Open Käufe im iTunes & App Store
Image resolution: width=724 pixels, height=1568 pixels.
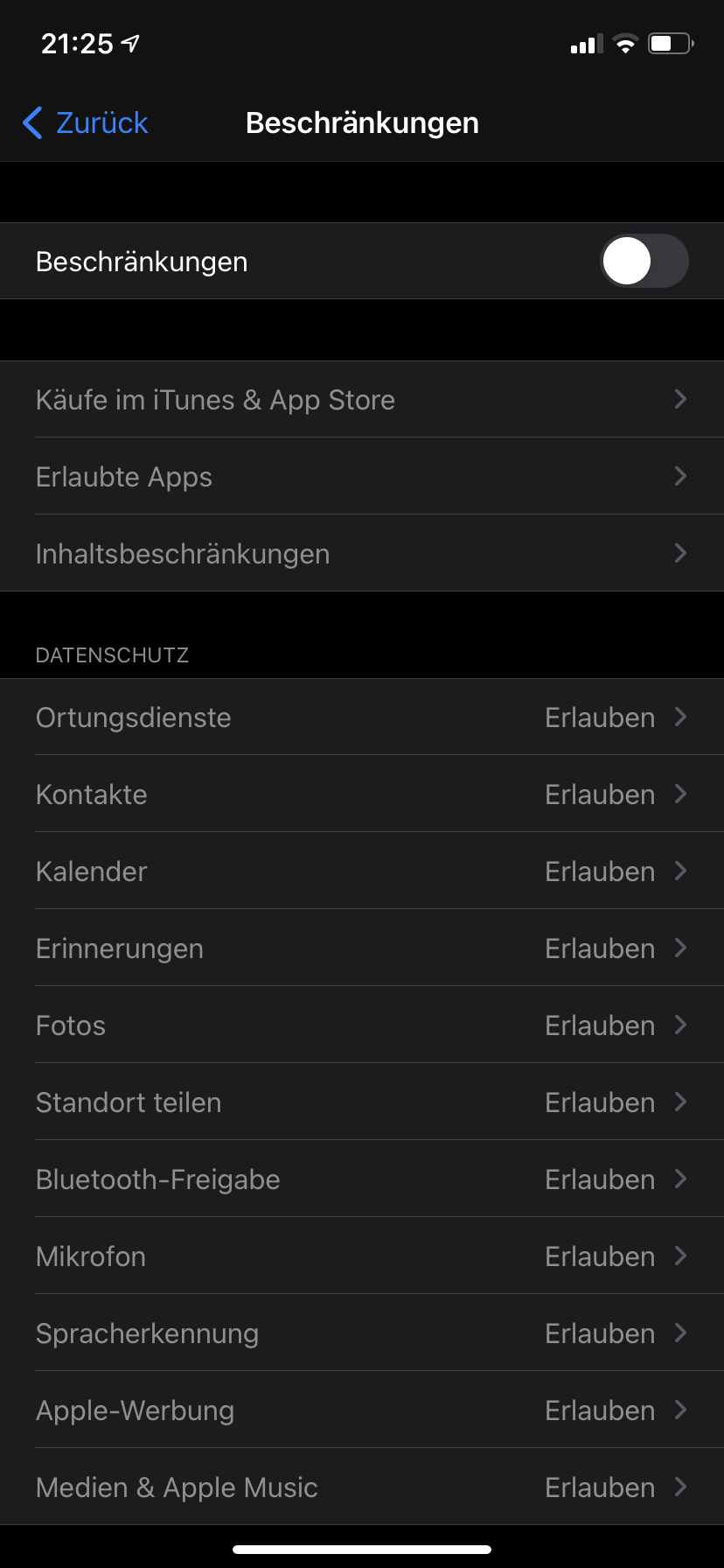[362, 400]
